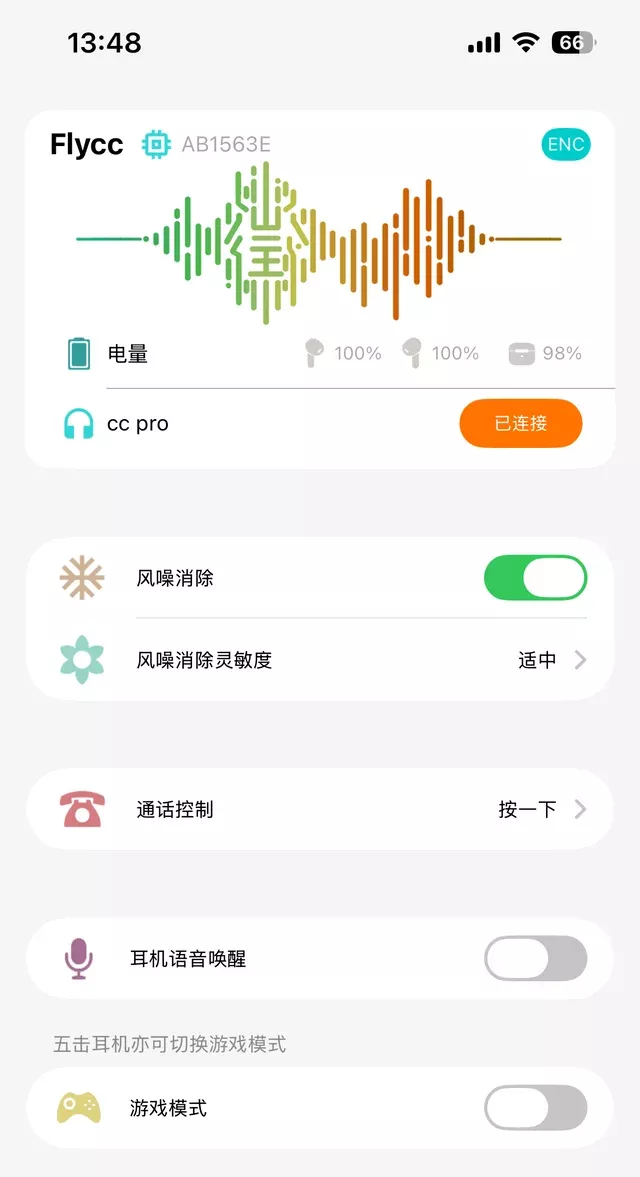Image resolution: width=640 pixels, height=1177 pixels.
Task: Open the 通话控制 options
Action: click(x=320, y=809)
